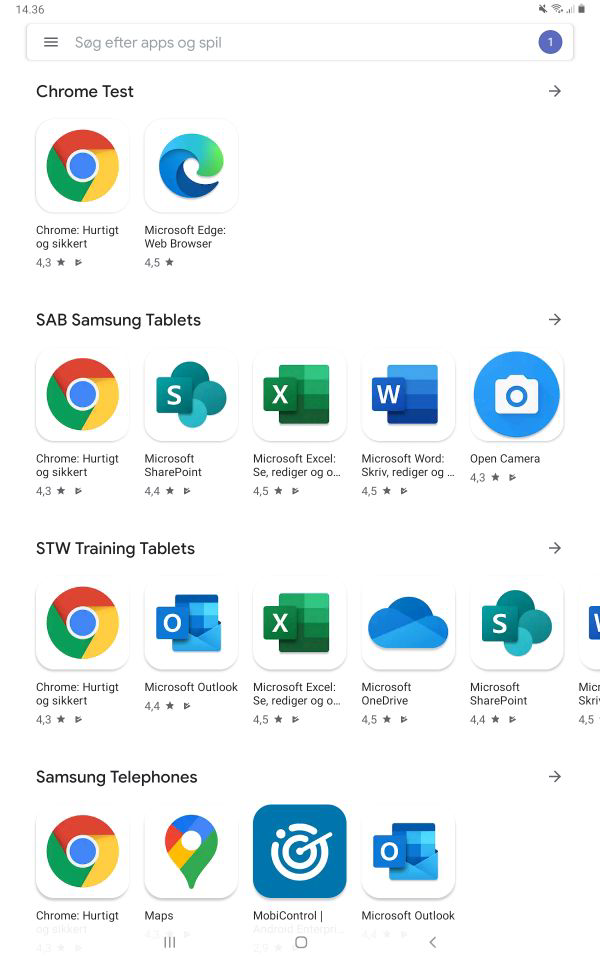Open Microsoft Word in SAB Samsung Tablets
The height and width of the screenshot is (960, 600).
point(408,395)
